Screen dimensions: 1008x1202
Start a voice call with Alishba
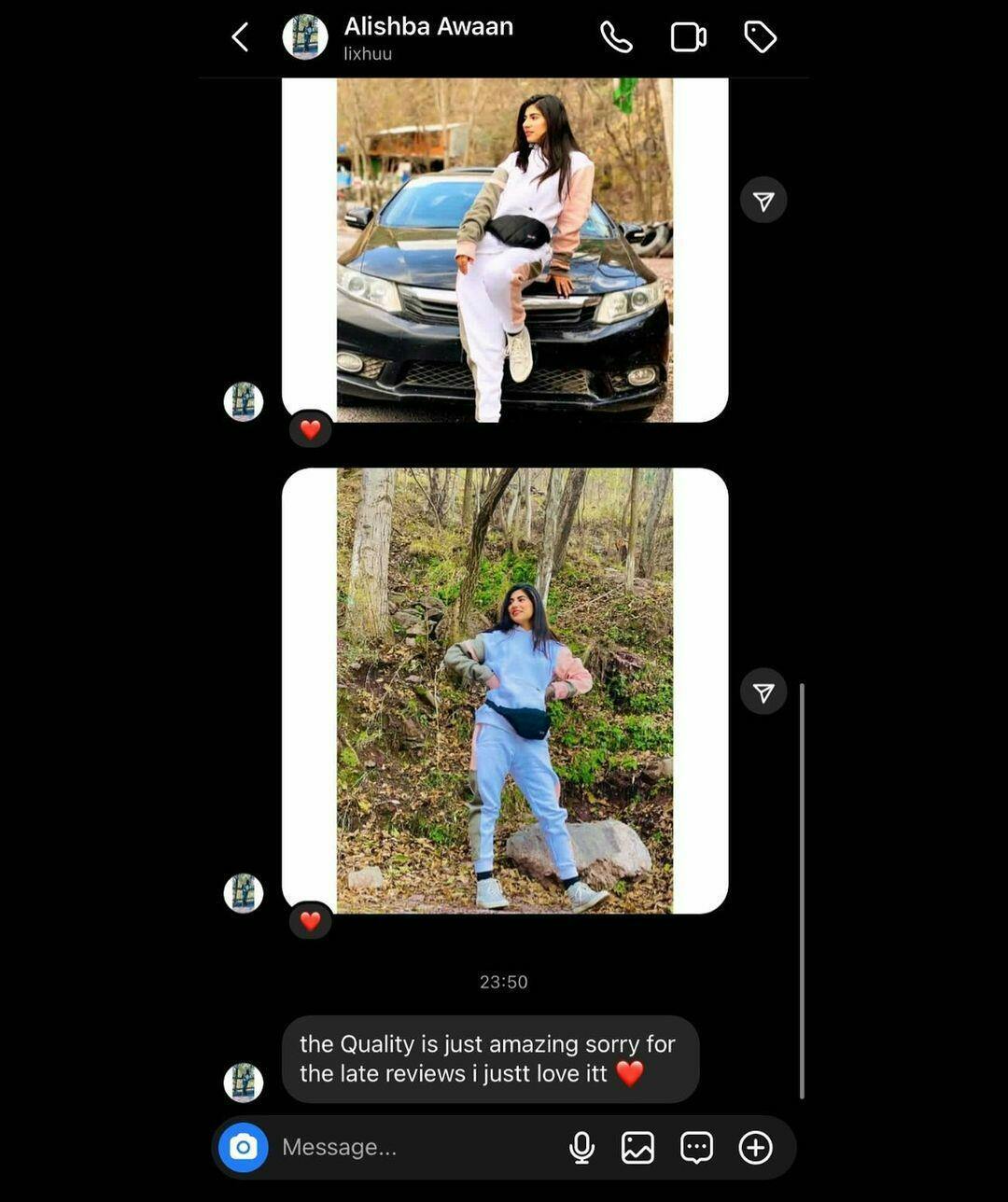pos(616,37)
